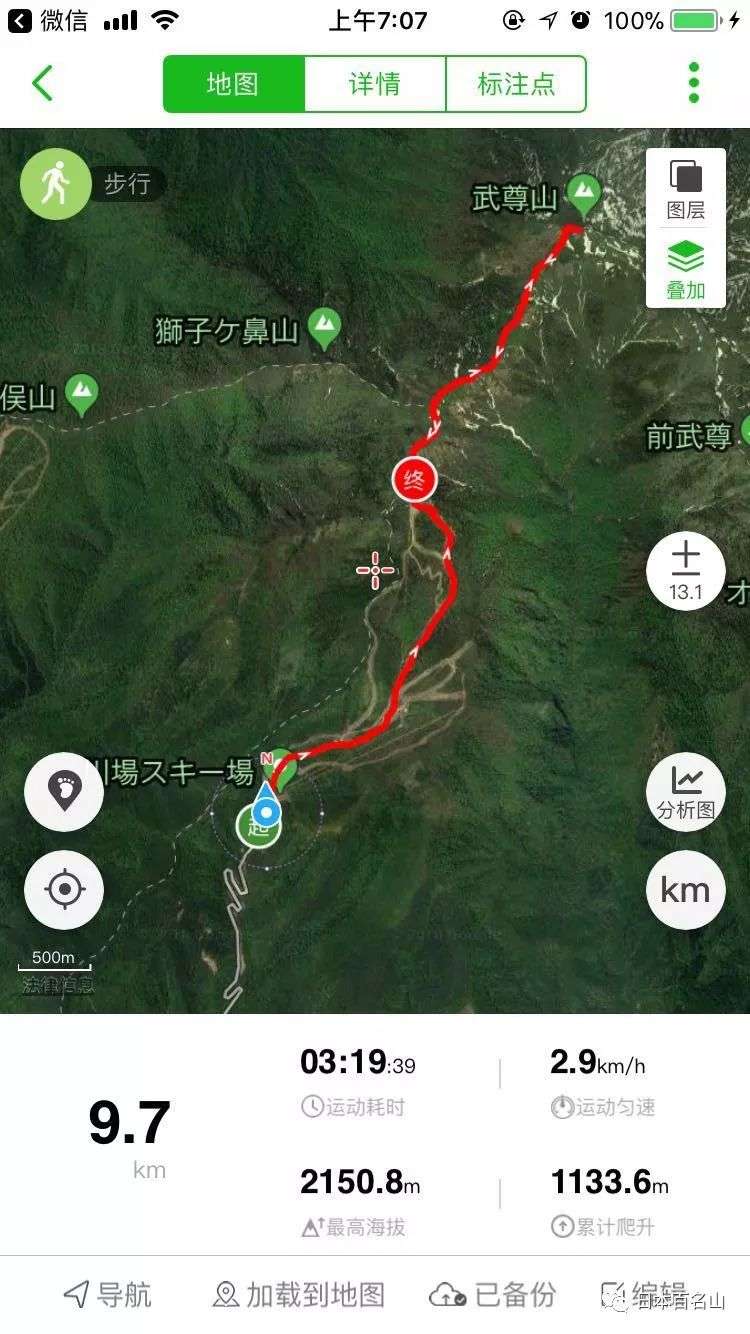This screenshot has height=1334, width=750.
Task: Toggle distance units via km button
Action: coord(685,888)
